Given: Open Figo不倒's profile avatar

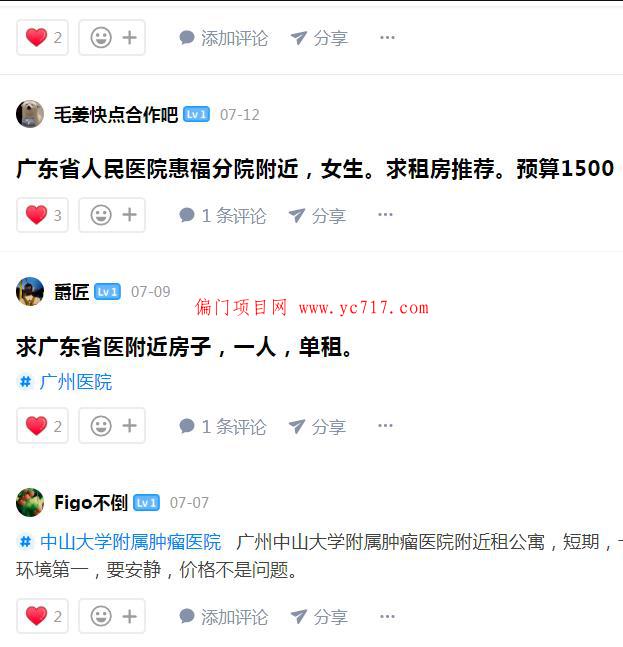Looking at the screenshot, I should pyautogui.click(x=30, y=502).
